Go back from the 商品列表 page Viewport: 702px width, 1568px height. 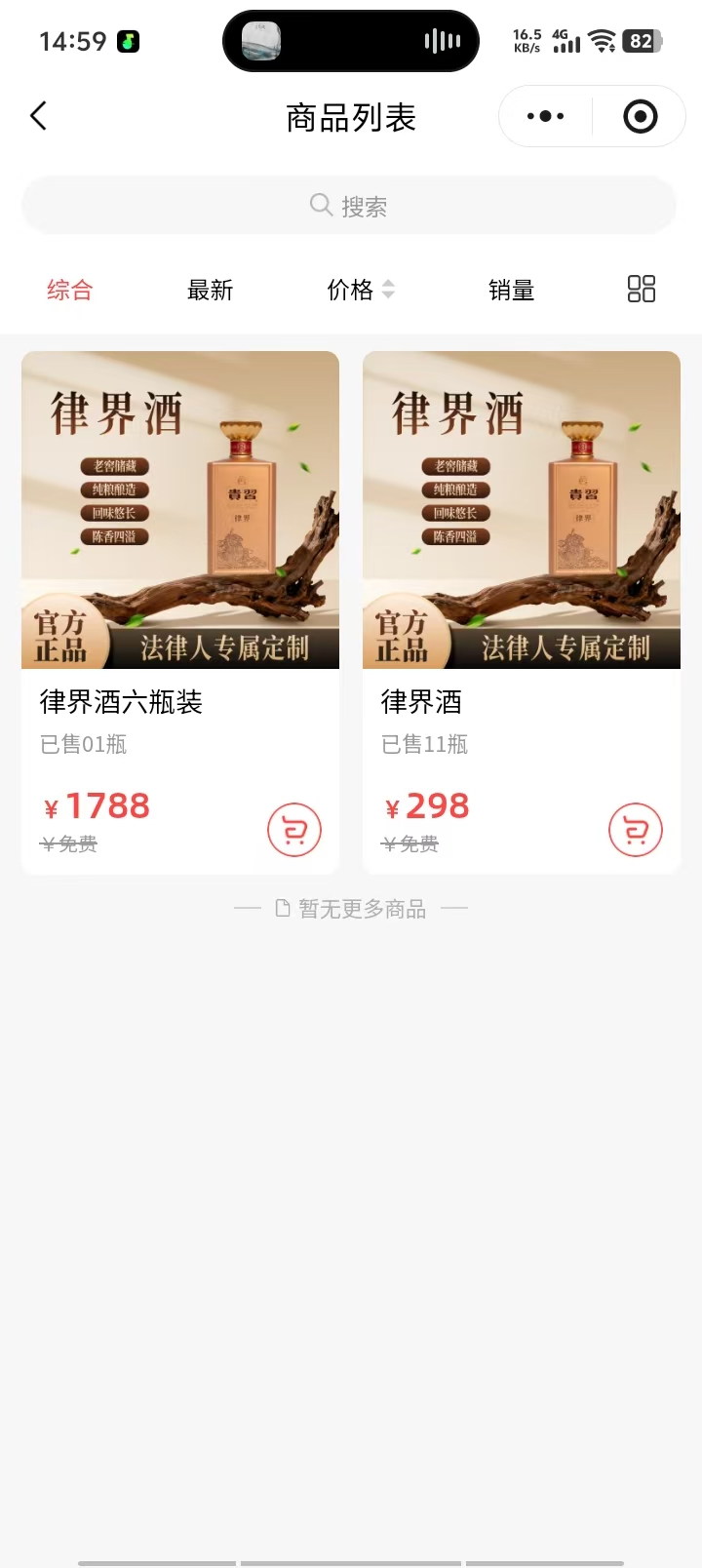coord(39,117)
